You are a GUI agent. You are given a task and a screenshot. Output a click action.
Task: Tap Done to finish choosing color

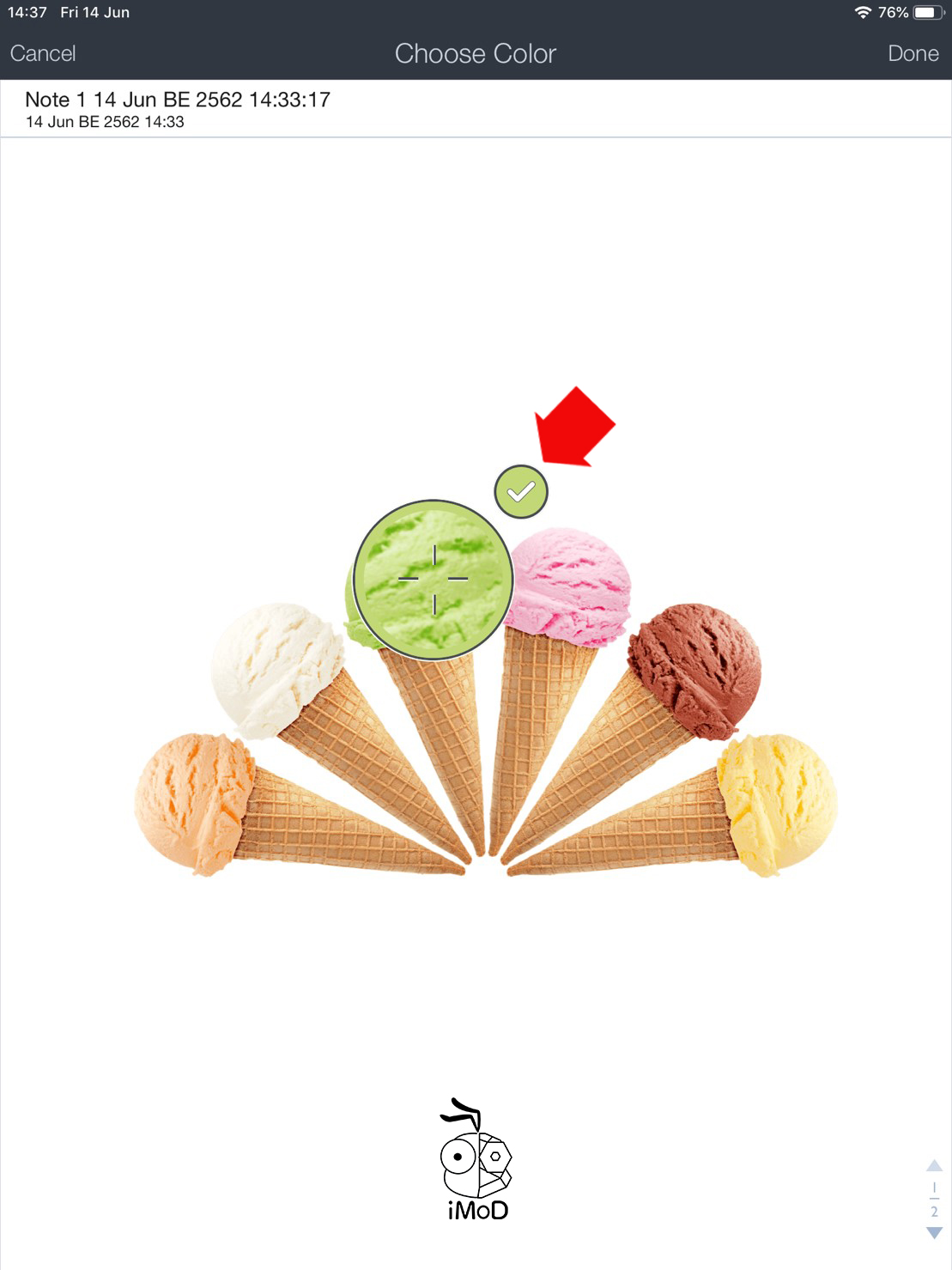click(x=913, y=53)
